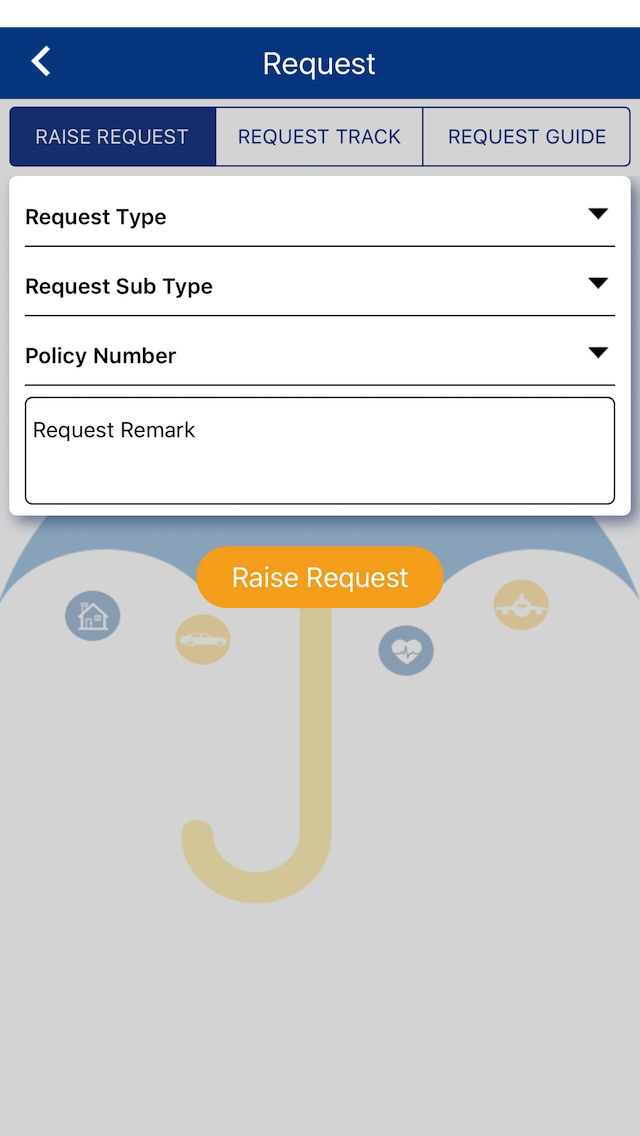This screenshot has height=1136, width=640.
Task: Submit with the orange Raise Request button
Action: (x=320, y=577)
